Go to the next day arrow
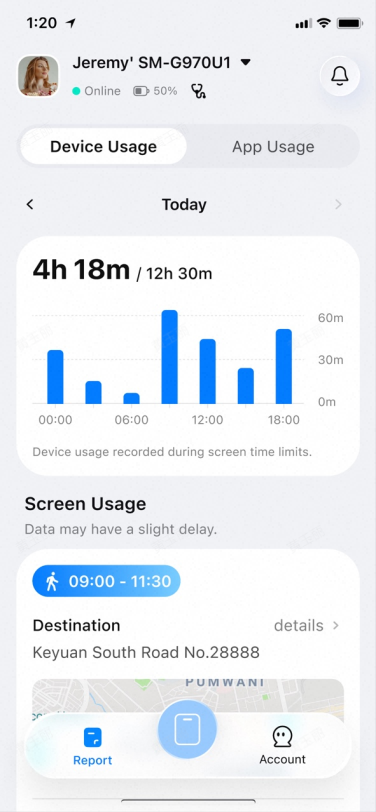The height and width of the screenshot is (812, 376). tap(338, 205)
